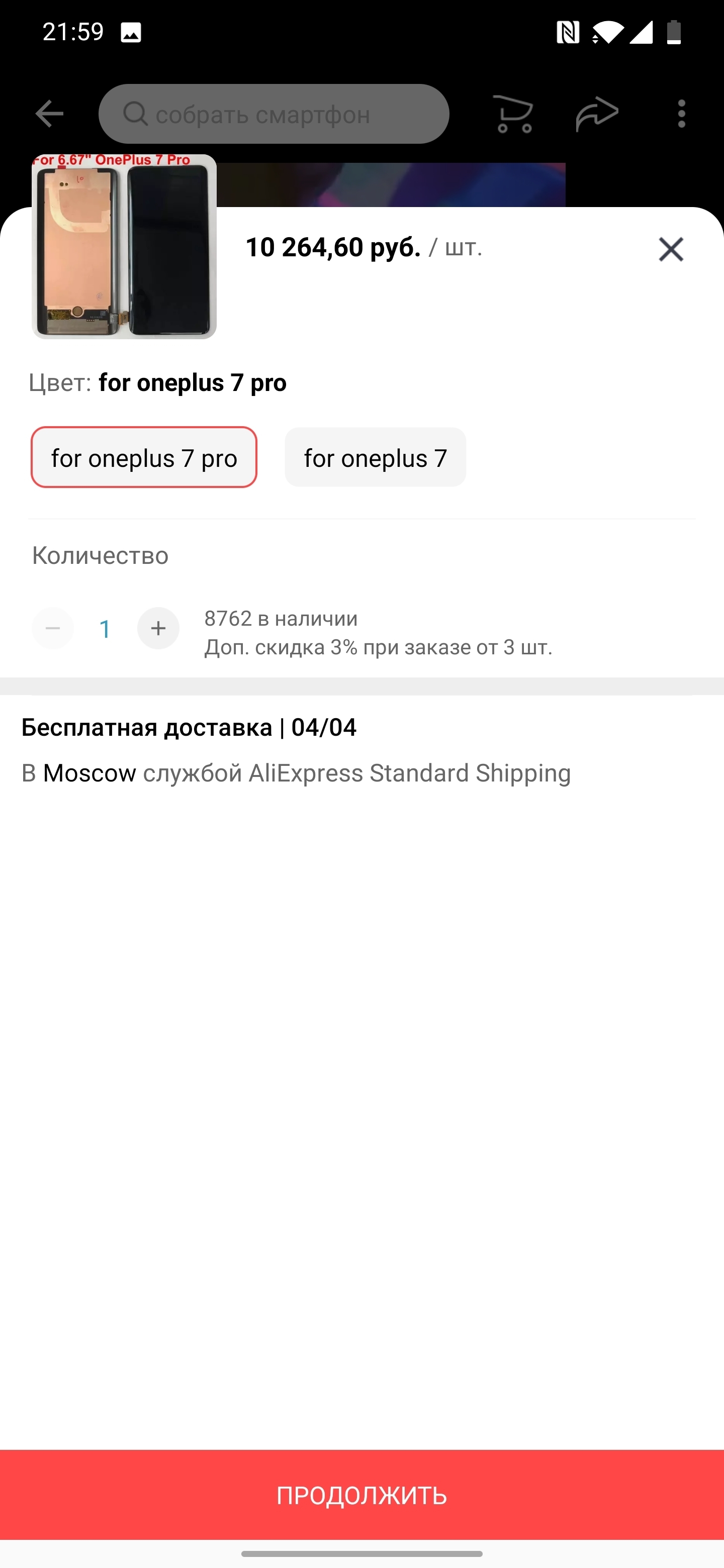This screenshot has height=1568, width=724.
Task: Decrease quantity with the minus button
Action: click(x=53, y=628)
